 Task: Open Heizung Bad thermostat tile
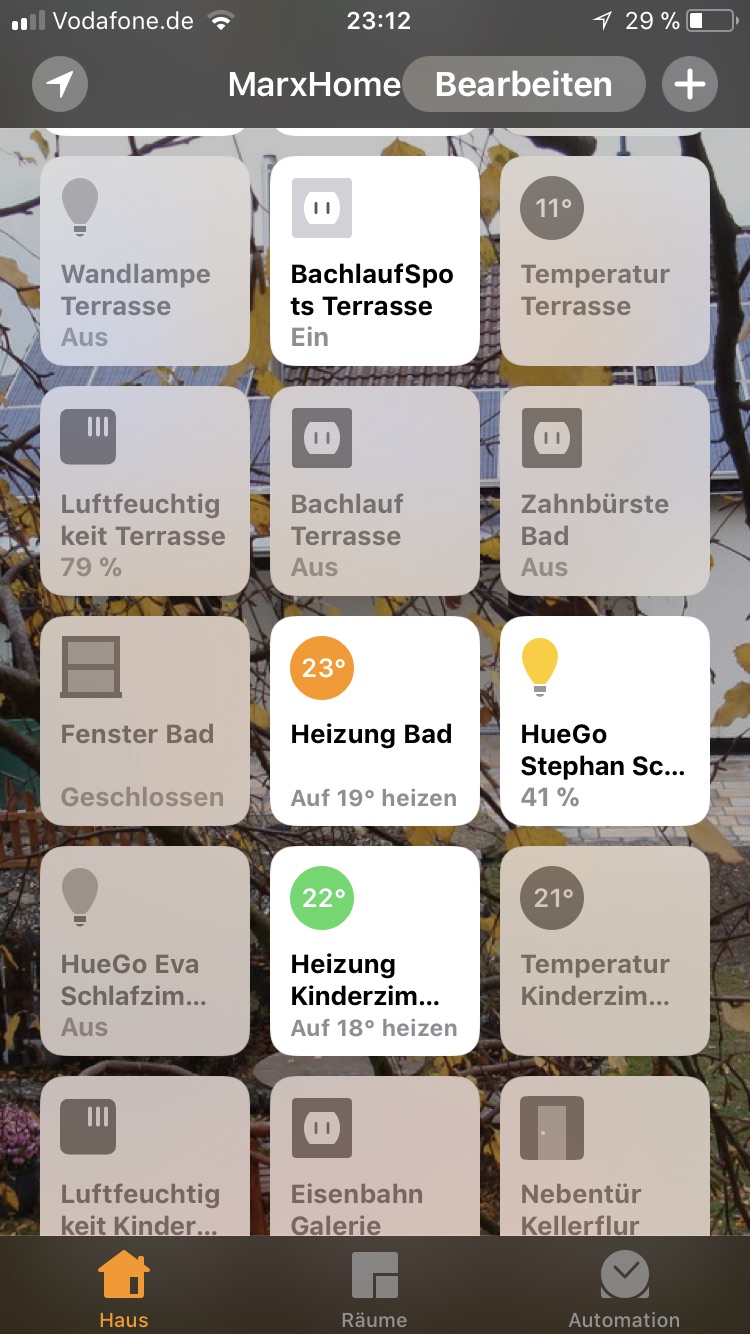tap(374, 721)
